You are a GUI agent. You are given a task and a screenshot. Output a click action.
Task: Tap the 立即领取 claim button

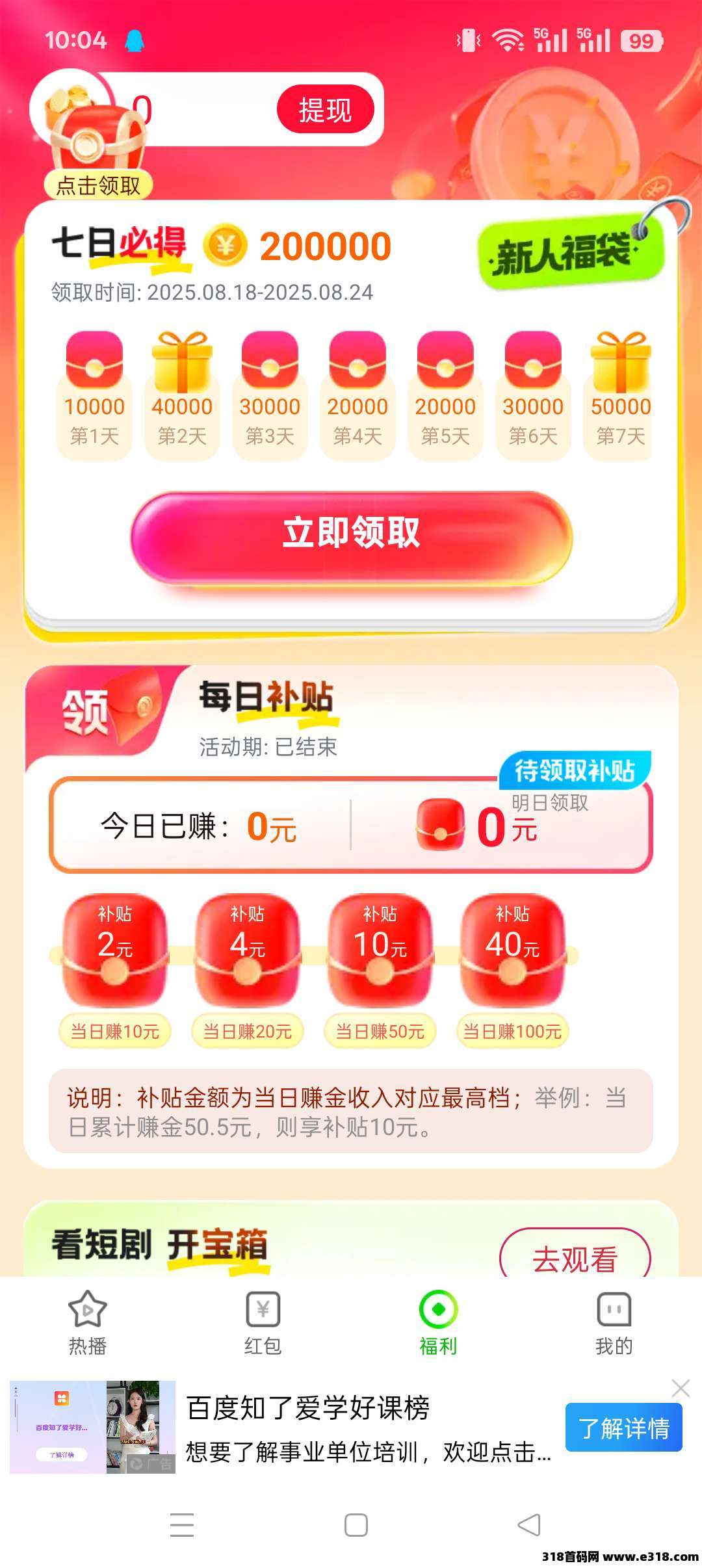[x=351, y=534]
